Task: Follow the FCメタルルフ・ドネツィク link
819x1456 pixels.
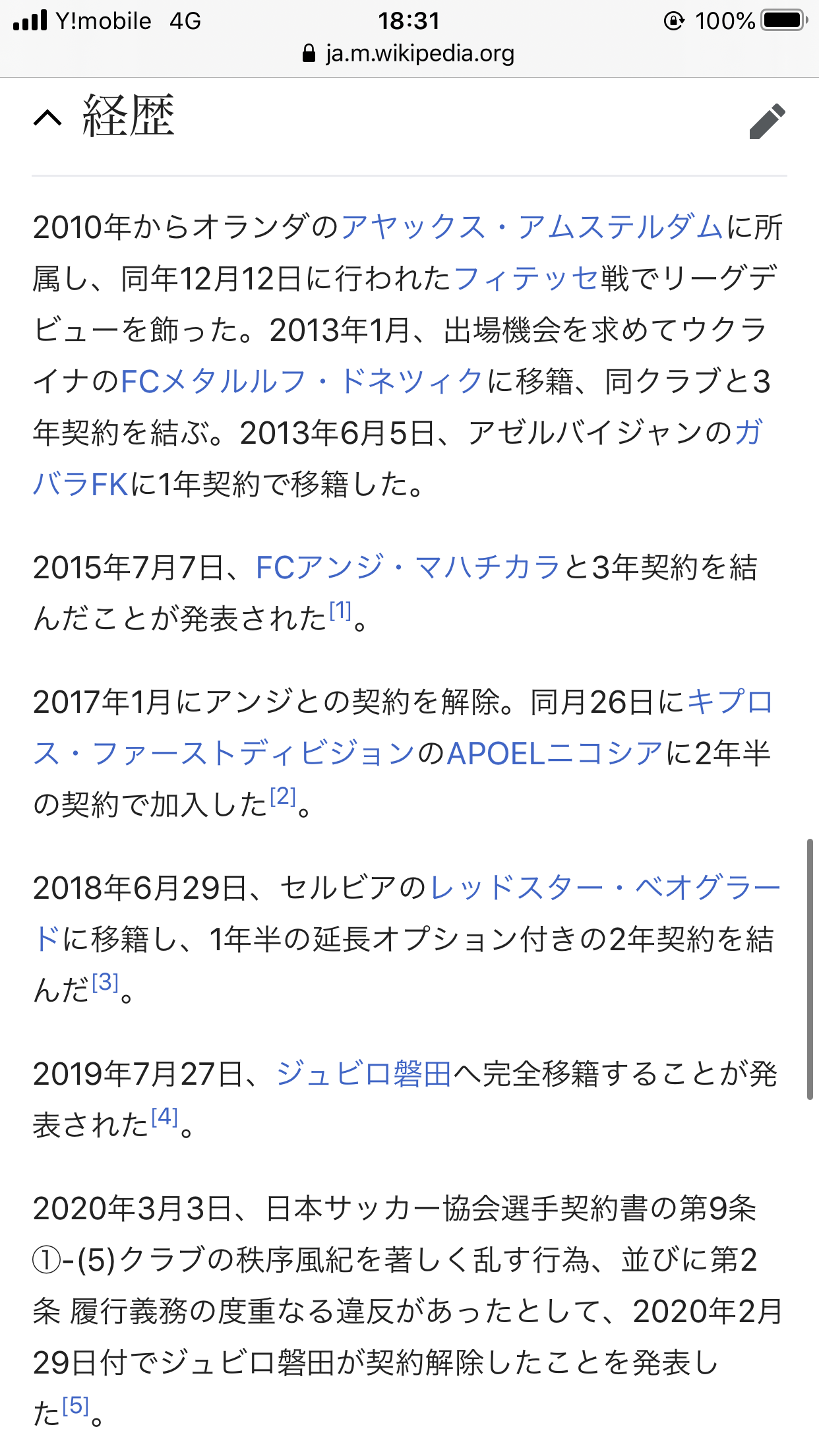Action: (302, 382)
